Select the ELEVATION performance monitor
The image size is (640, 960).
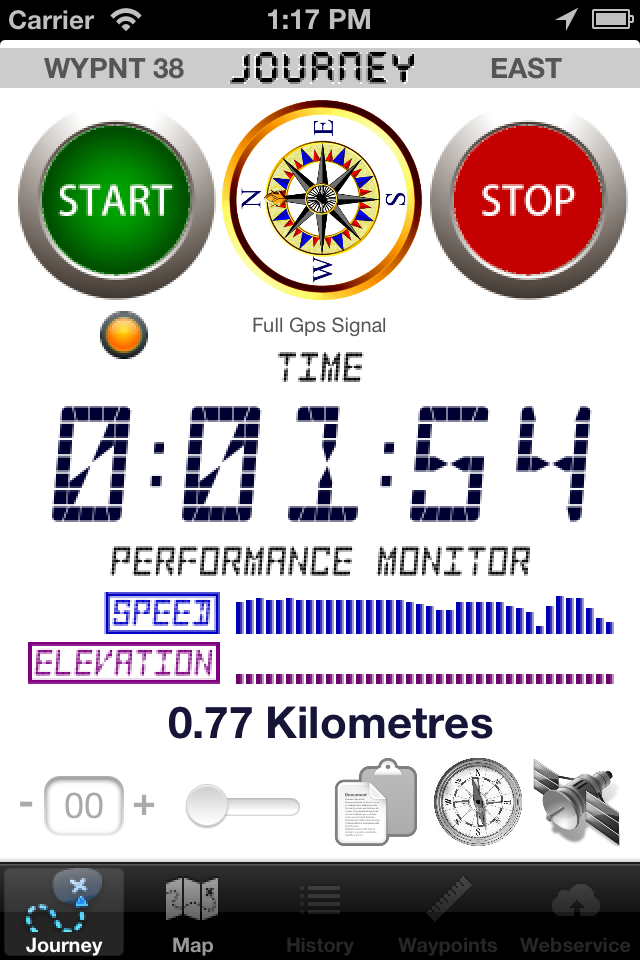tap(124, 663)
